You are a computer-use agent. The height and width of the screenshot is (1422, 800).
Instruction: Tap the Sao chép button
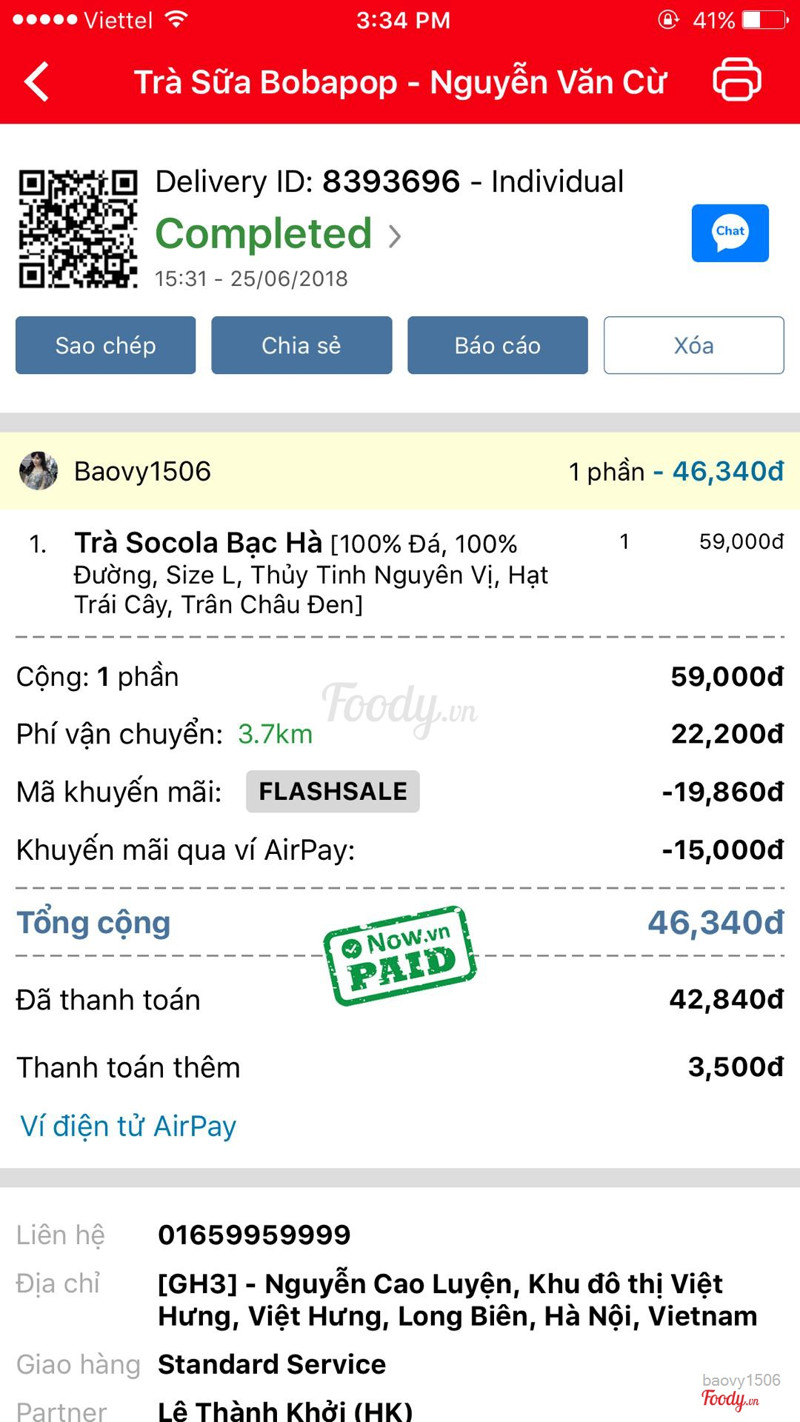(x=105, y=345)
